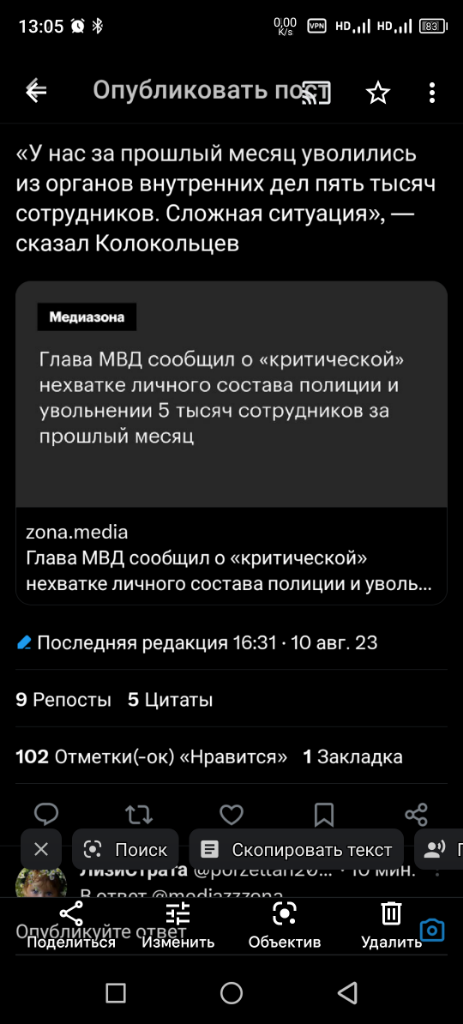The width and height of the screenshot is (463, 1024).
Task: Open the 102 «Нравится» likes list
Action: pyautogui.click(x=152, y=758)
